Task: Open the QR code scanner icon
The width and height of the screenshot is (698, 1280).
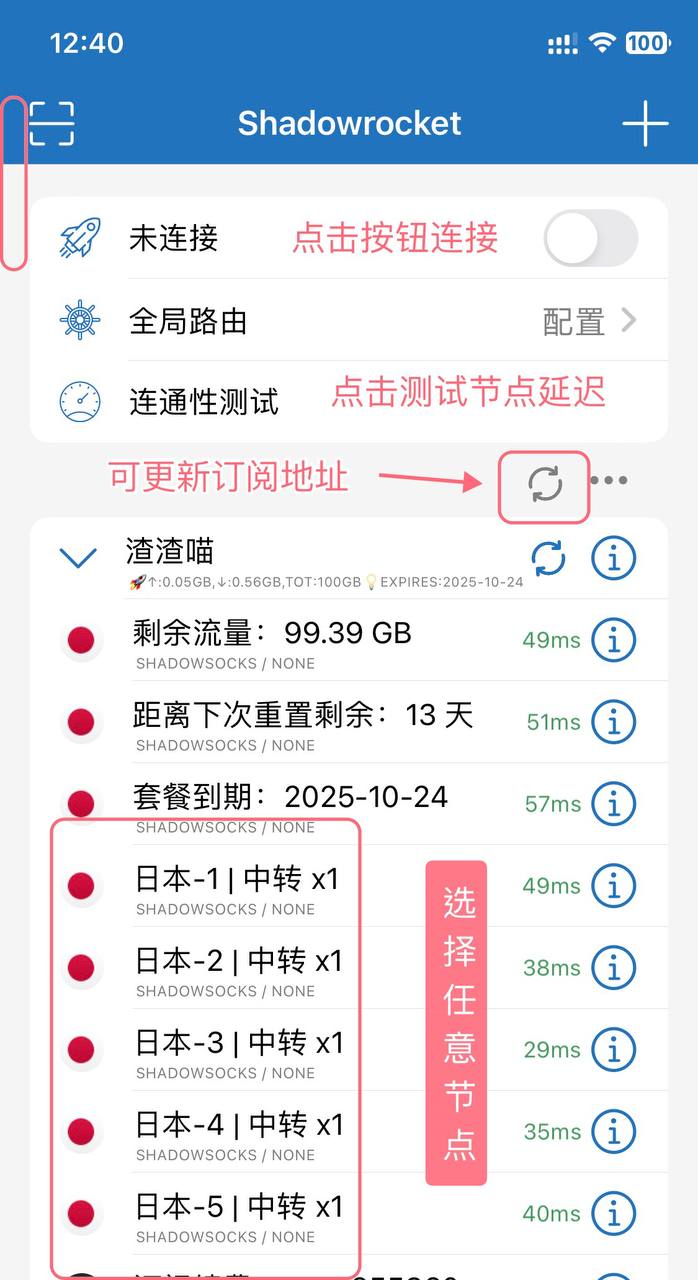Action: [52, 123]
